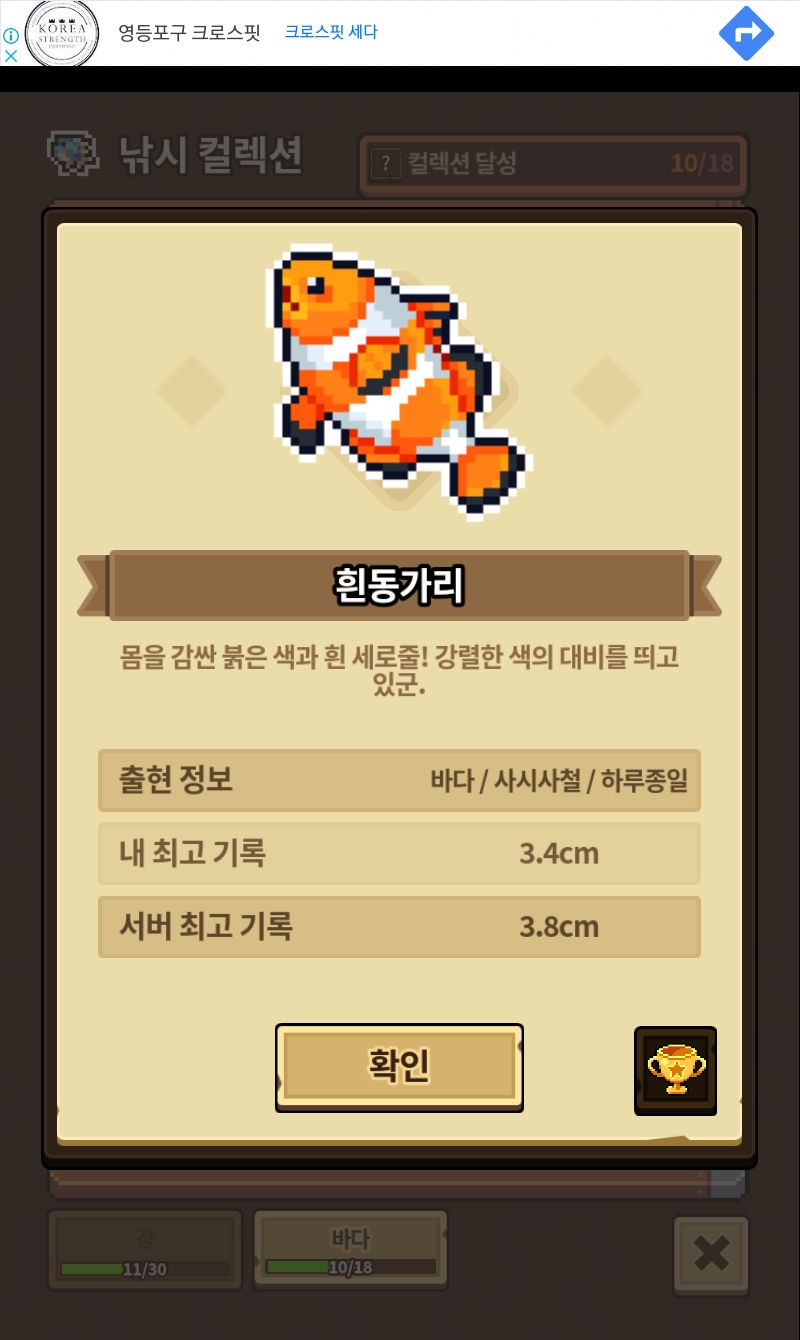Confirm the dialog with 확인 button
The width and height of the screenshot is (800, 1340).
pyautogui.click(x=399, y=1067)
